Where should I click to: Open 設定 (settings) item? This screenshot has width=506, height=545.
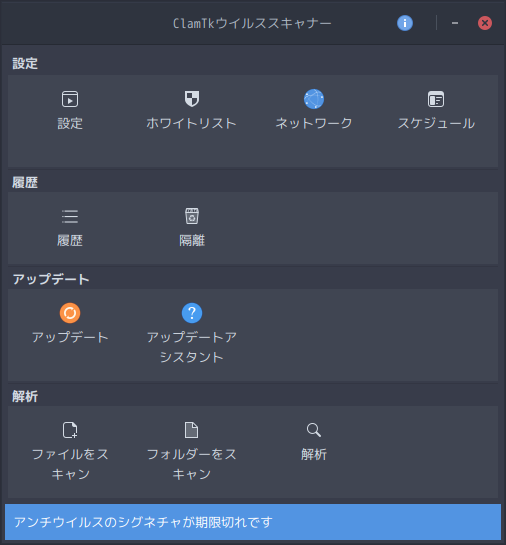point(70,110)
